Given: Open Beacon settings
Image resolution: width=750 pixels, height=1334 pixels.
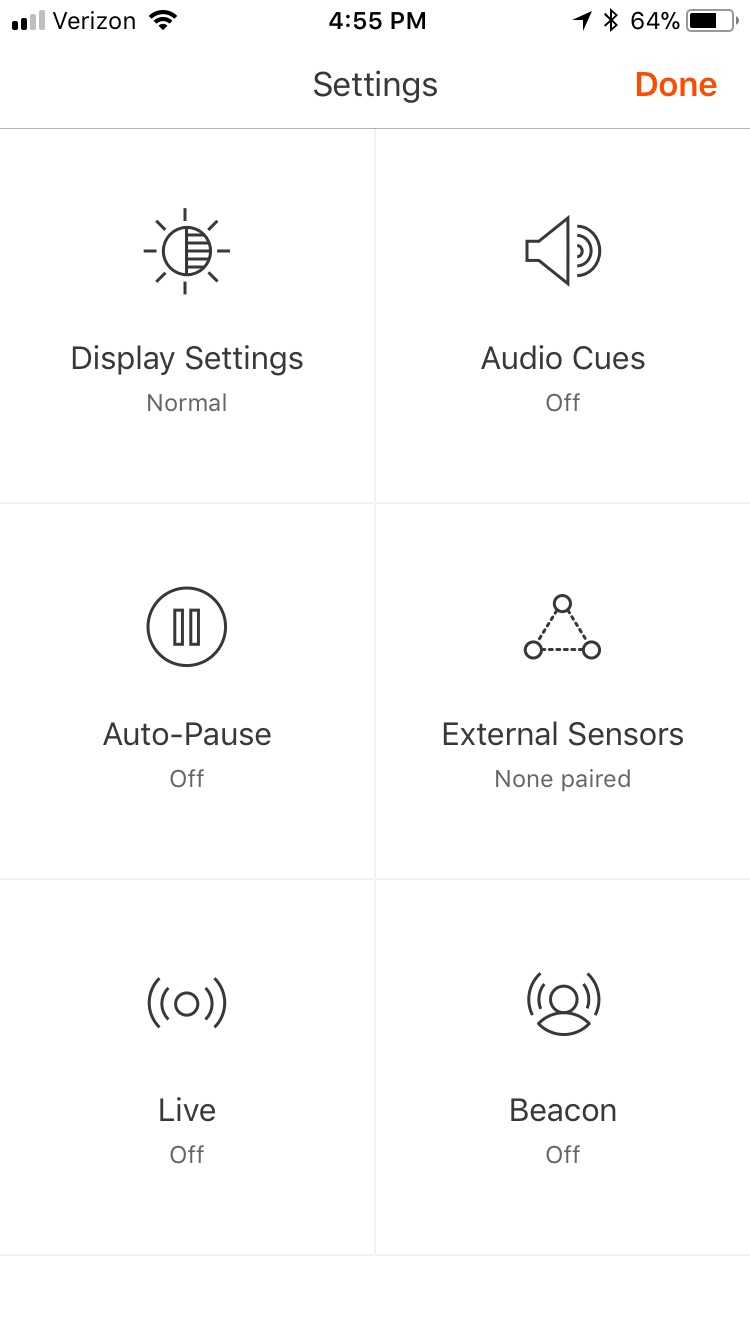Looking at the screenshot, I should (x=563, y=1068).
